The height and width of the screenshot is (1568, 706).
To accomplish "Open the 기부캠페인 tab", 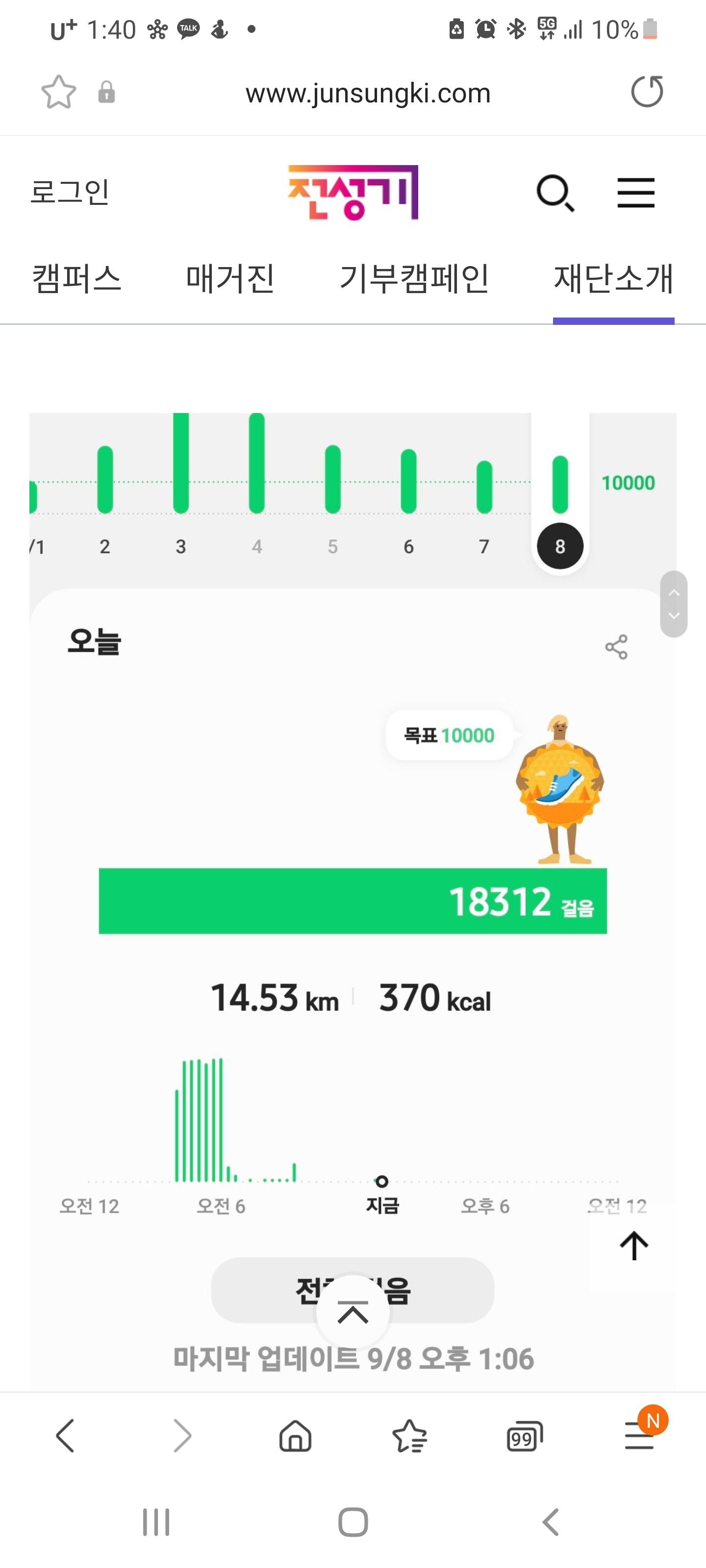I will click(x=414, y=279).
